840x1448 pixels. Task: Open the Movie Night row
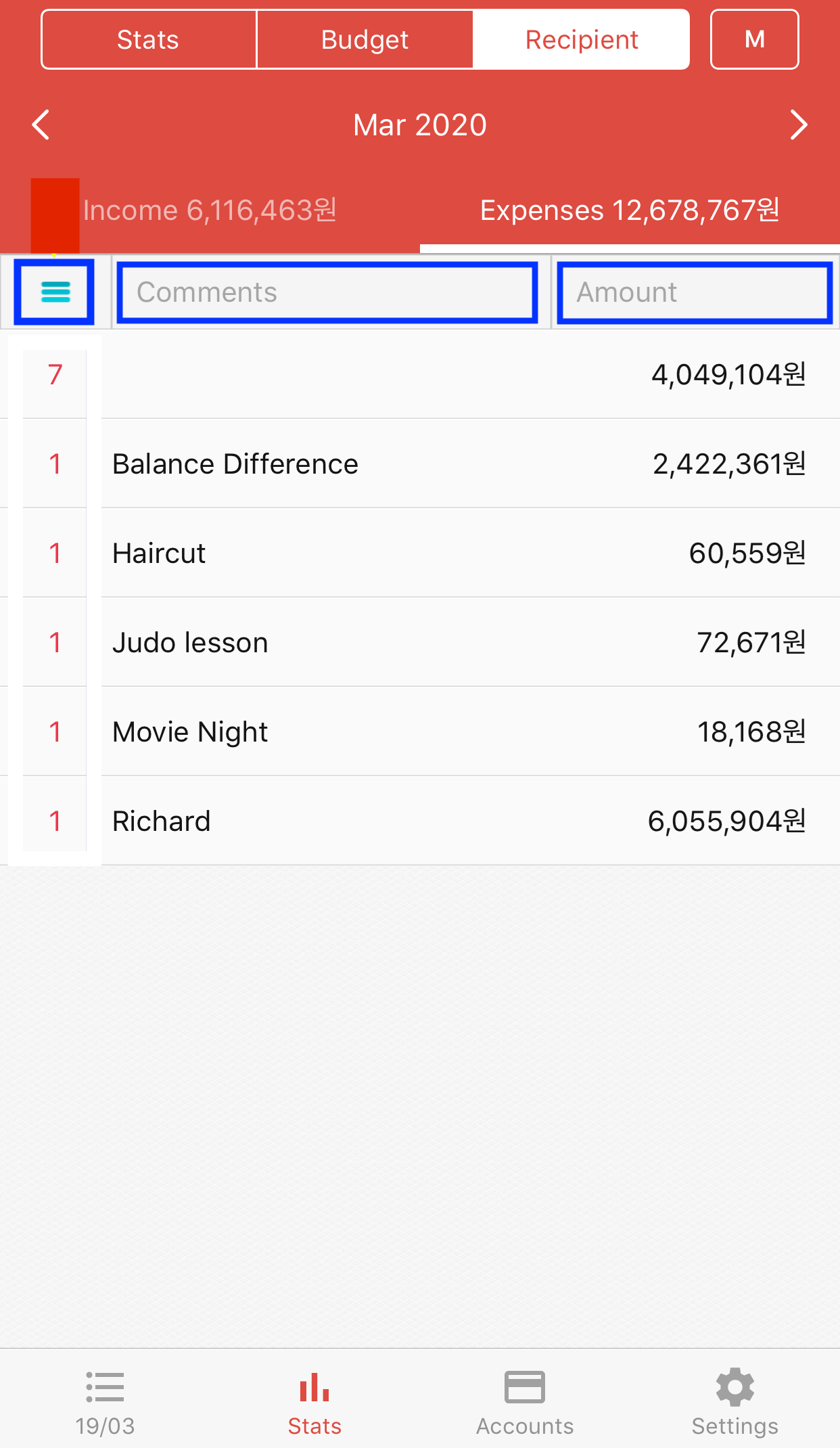click(420, 731)
